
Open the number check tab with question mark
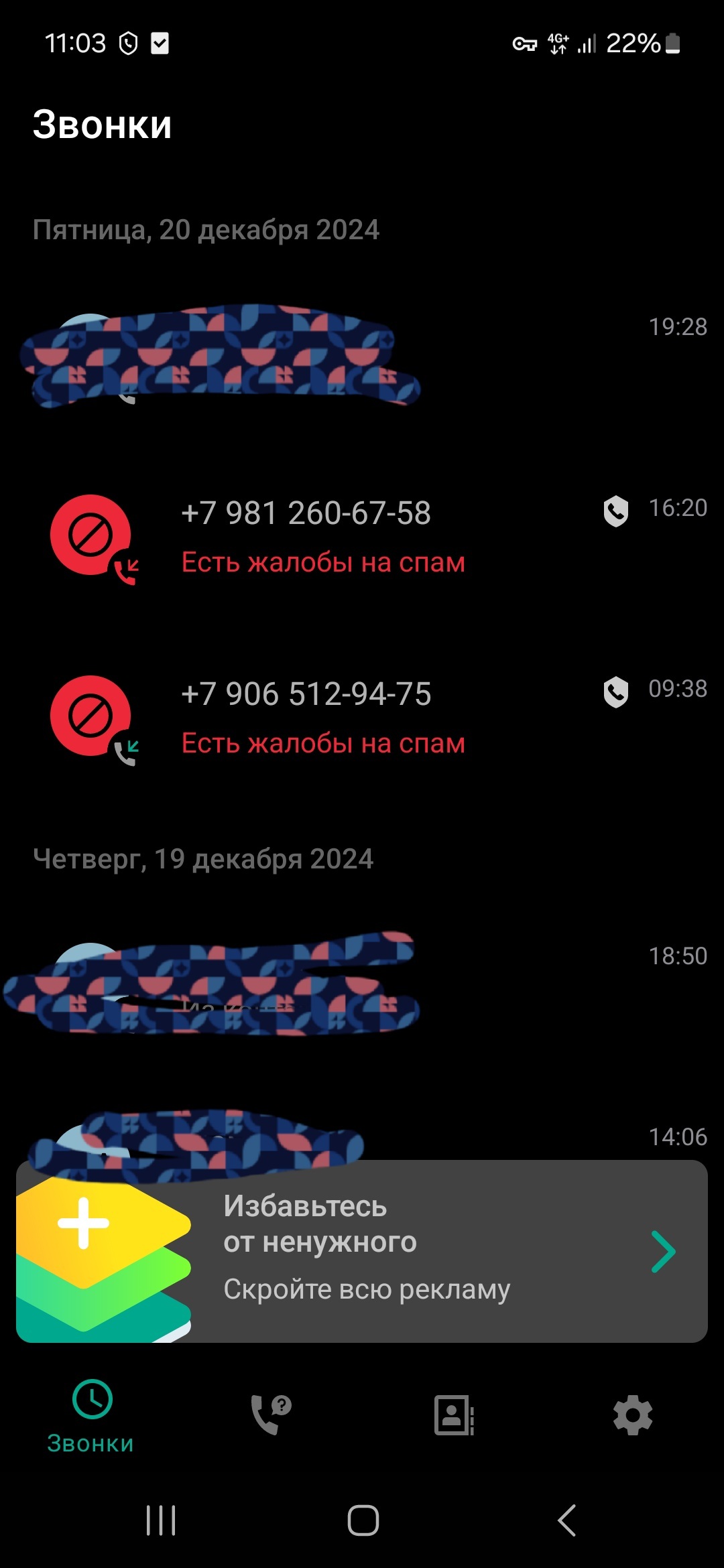271,1414
